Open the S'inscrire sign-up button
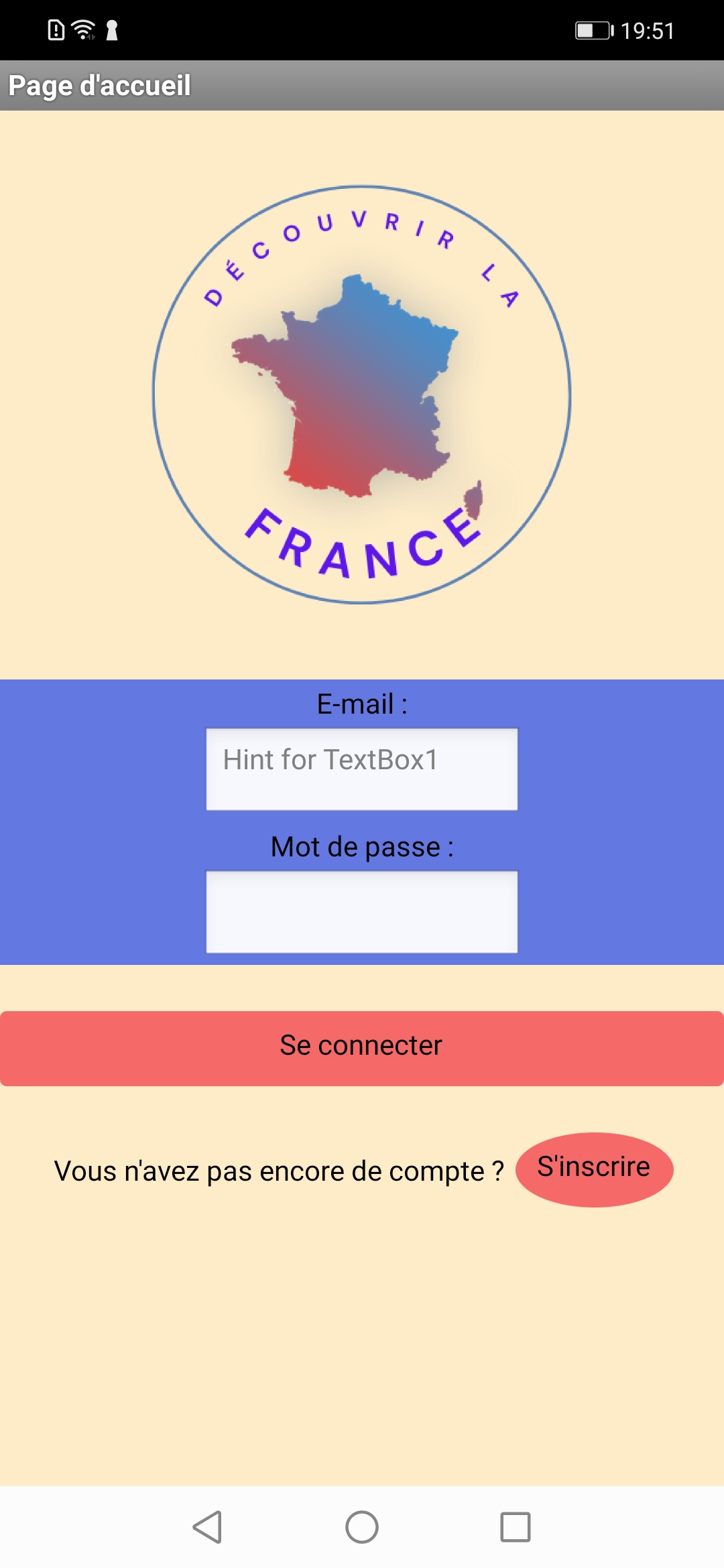The image size is (724, 1568). coord(594,1169)
